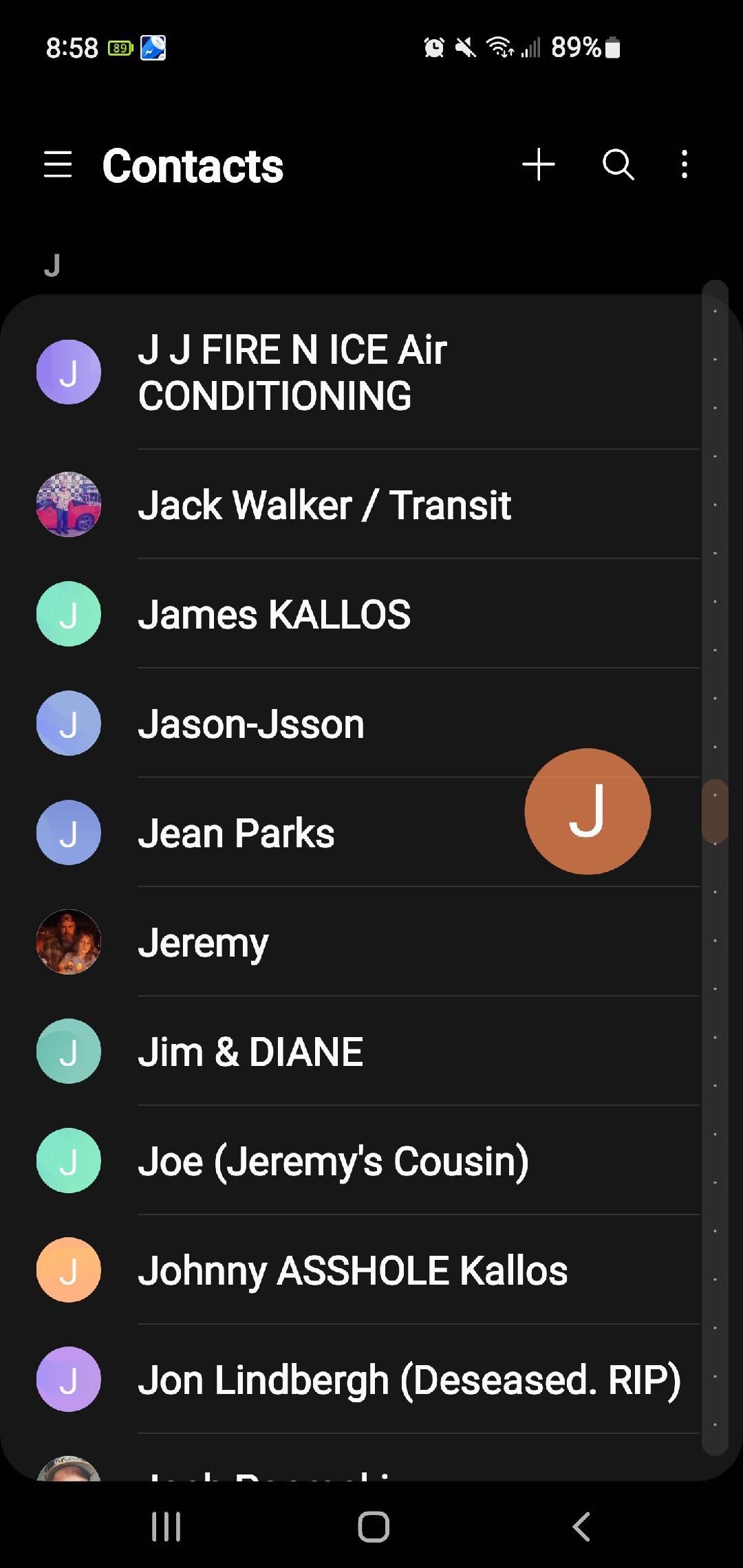This screenshot has height=1568, width=743.
Task: Show recent apps from the navigation bar
Action: [166, 1527]
